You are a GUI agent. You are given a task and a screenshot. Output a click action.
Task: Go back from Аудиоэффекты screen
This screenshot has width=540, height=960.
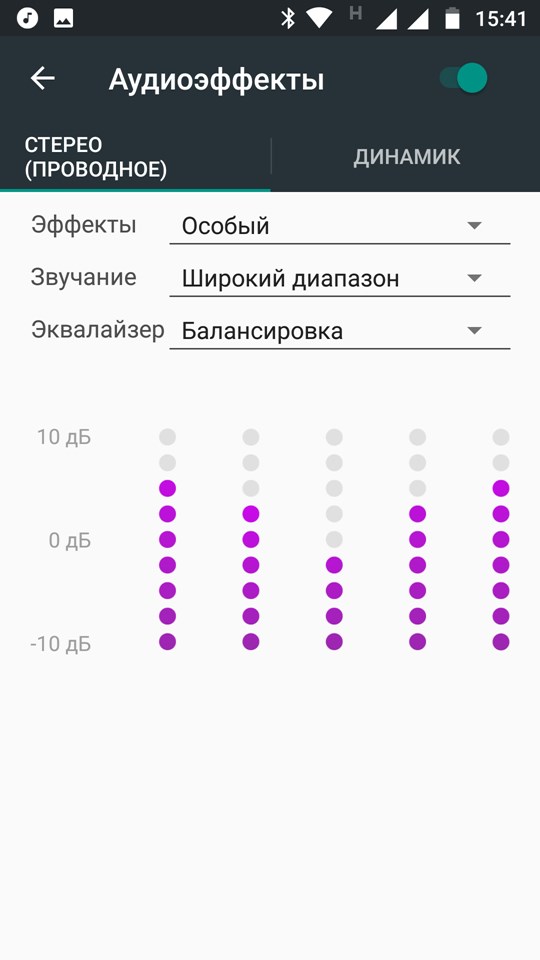(43, 78)
